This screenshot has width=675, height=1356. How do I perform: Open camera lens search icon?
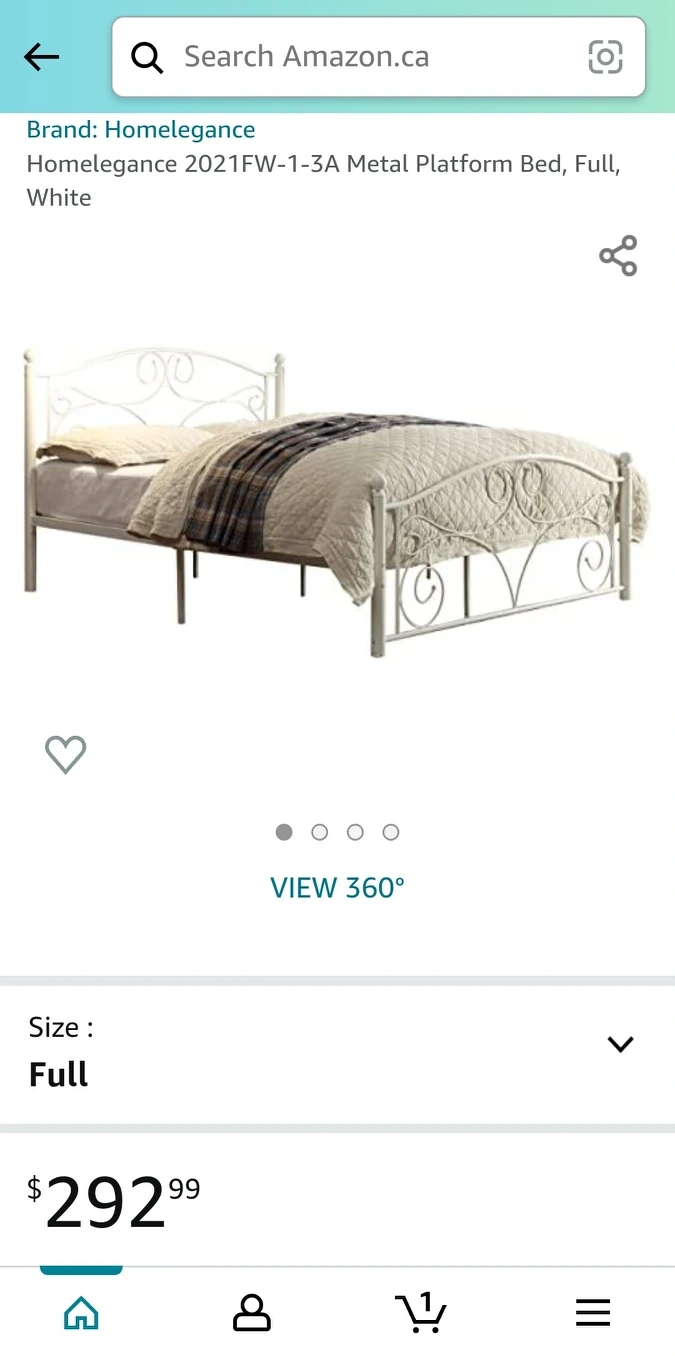tap(605, 57)
